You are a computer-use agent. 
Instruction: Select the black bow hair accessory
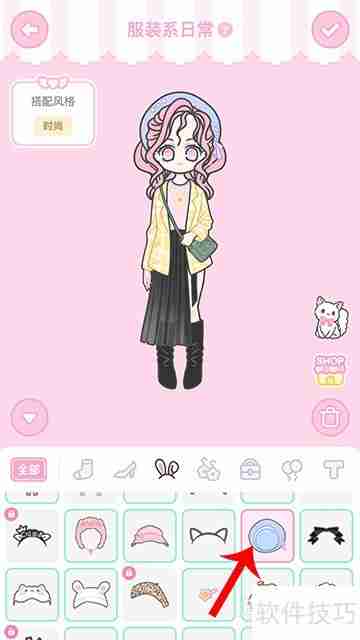click(x=326, y=536)
